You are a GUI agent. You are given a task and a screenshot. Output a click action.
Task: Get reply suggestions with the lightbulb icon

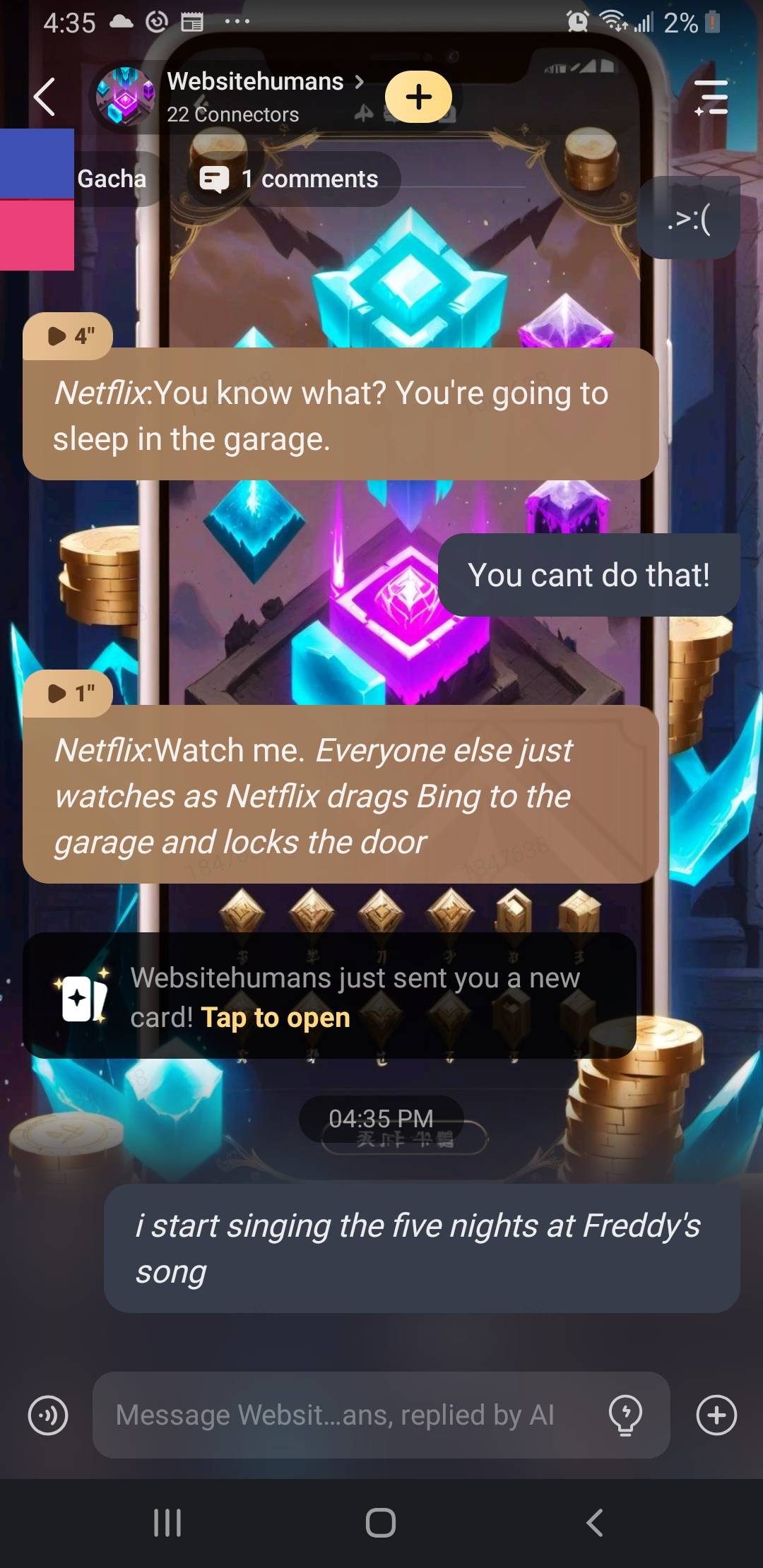click(x=625, y=1415)
